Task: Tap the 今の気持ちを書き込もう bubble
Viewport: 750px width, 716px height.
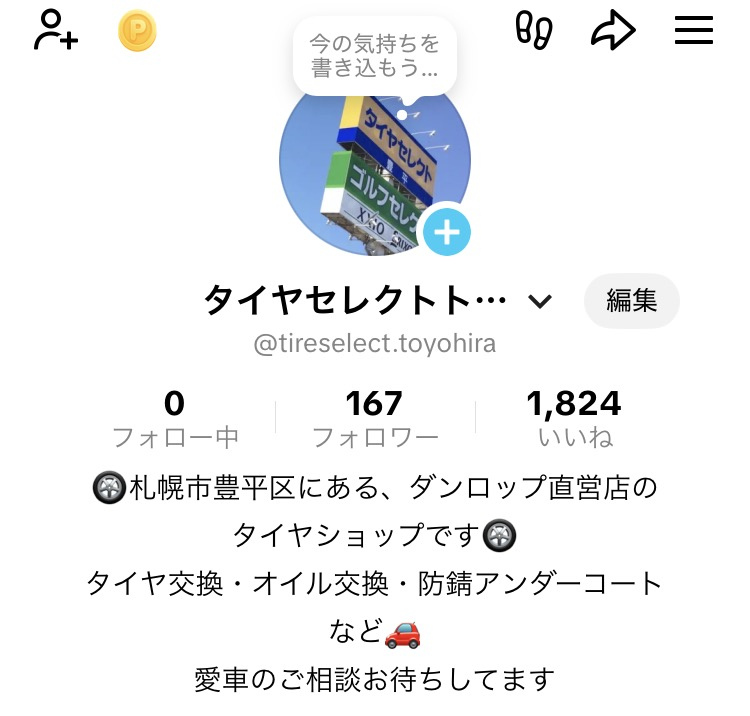Action: 374,56
